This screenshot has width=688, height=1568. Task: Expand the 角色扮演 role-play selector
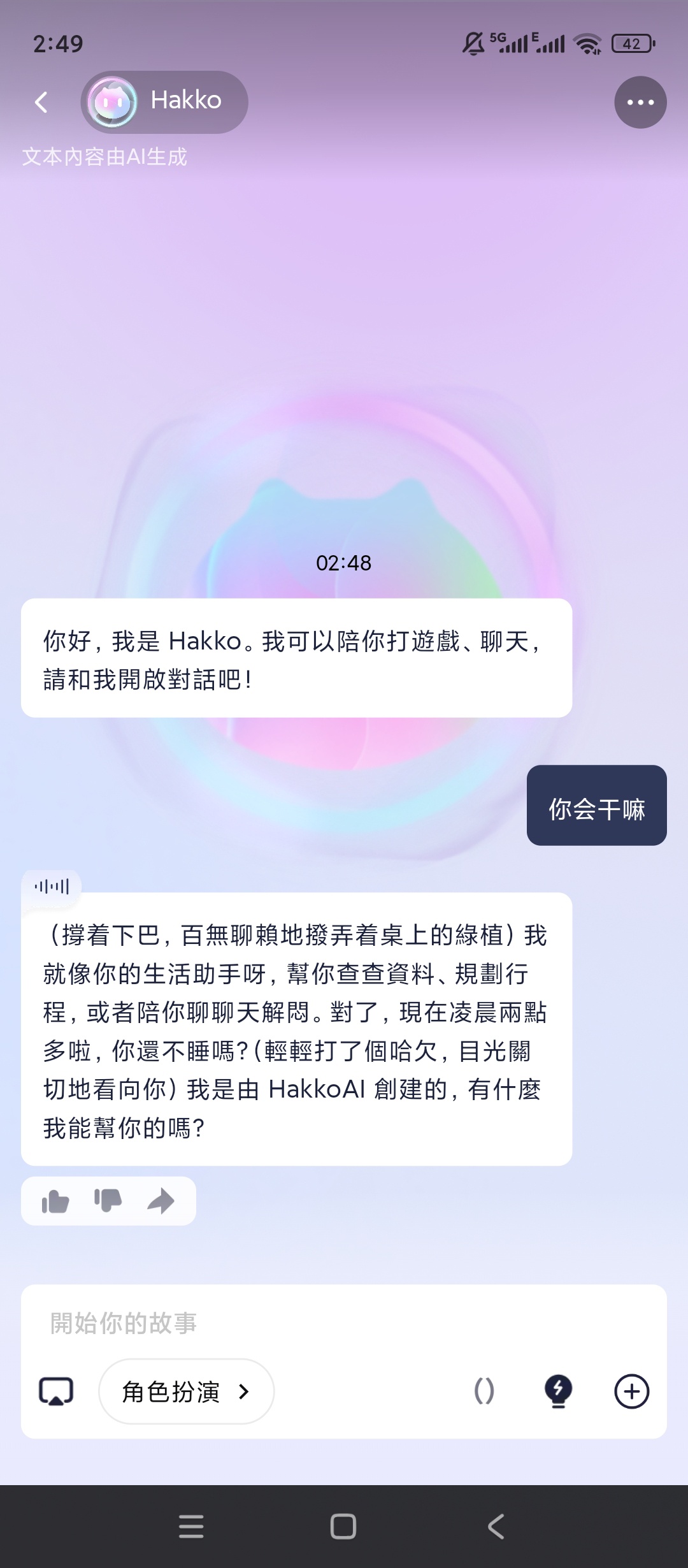pos(243,1391)
